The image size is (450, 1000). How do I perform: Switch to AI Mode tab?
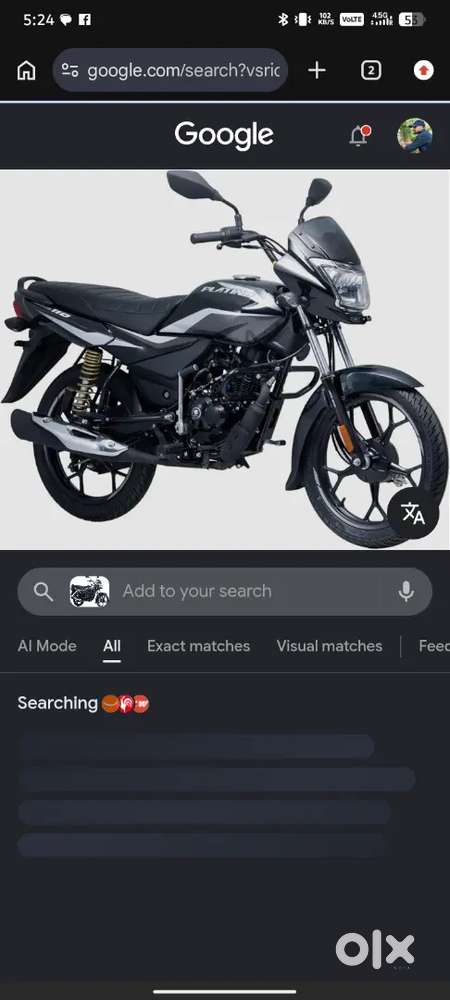coord(47,646)
